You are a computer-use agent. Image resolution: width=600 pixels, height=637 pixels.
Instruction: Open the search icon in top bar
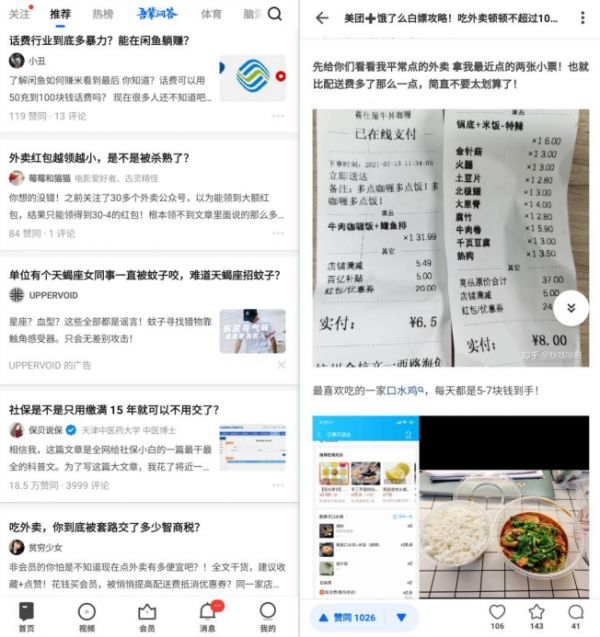click(x=274, y=14)
